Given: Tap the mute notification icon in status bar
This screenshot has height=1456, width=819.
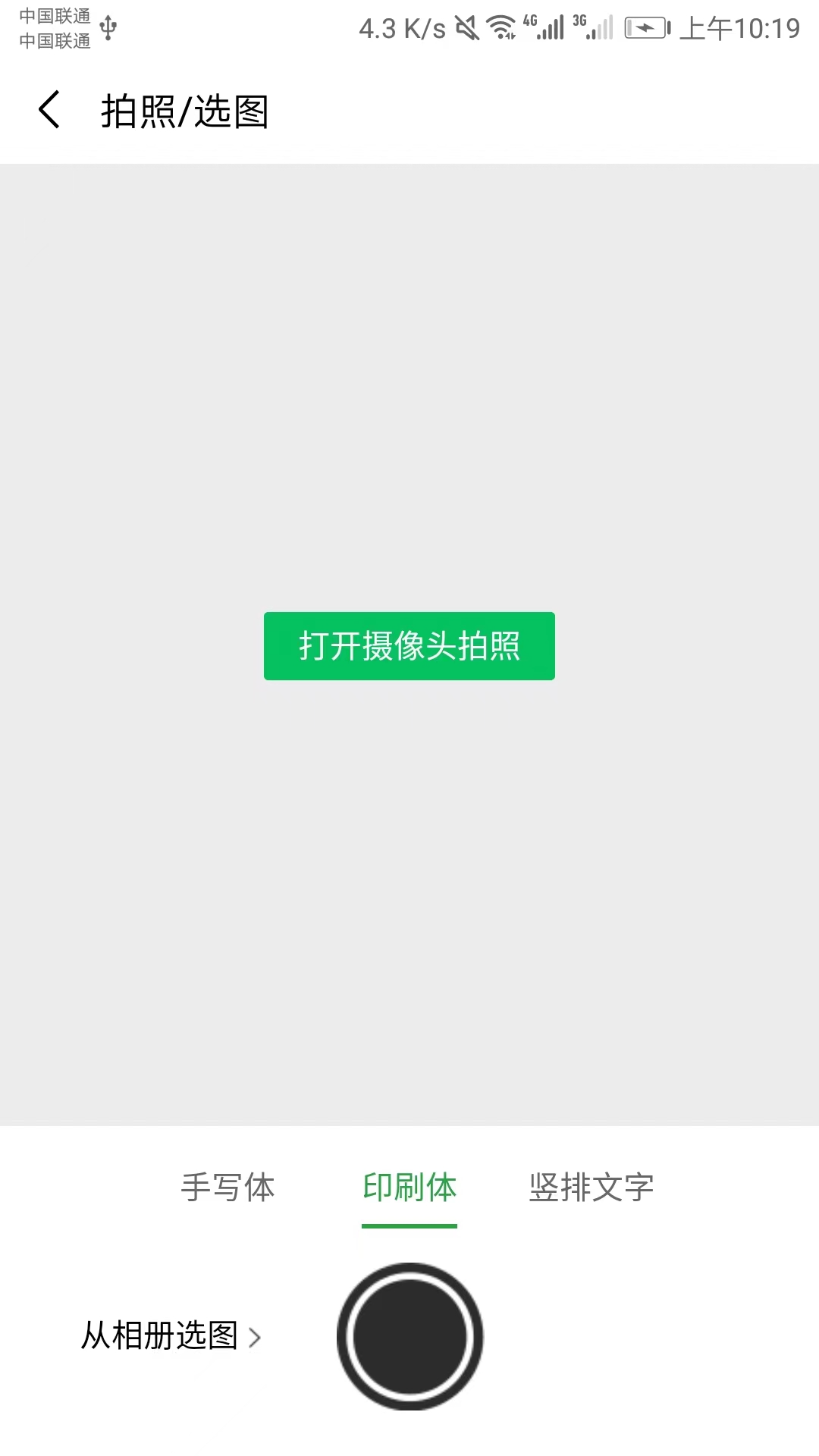Looking at the screenshot, I should click(x=466, y=27).
